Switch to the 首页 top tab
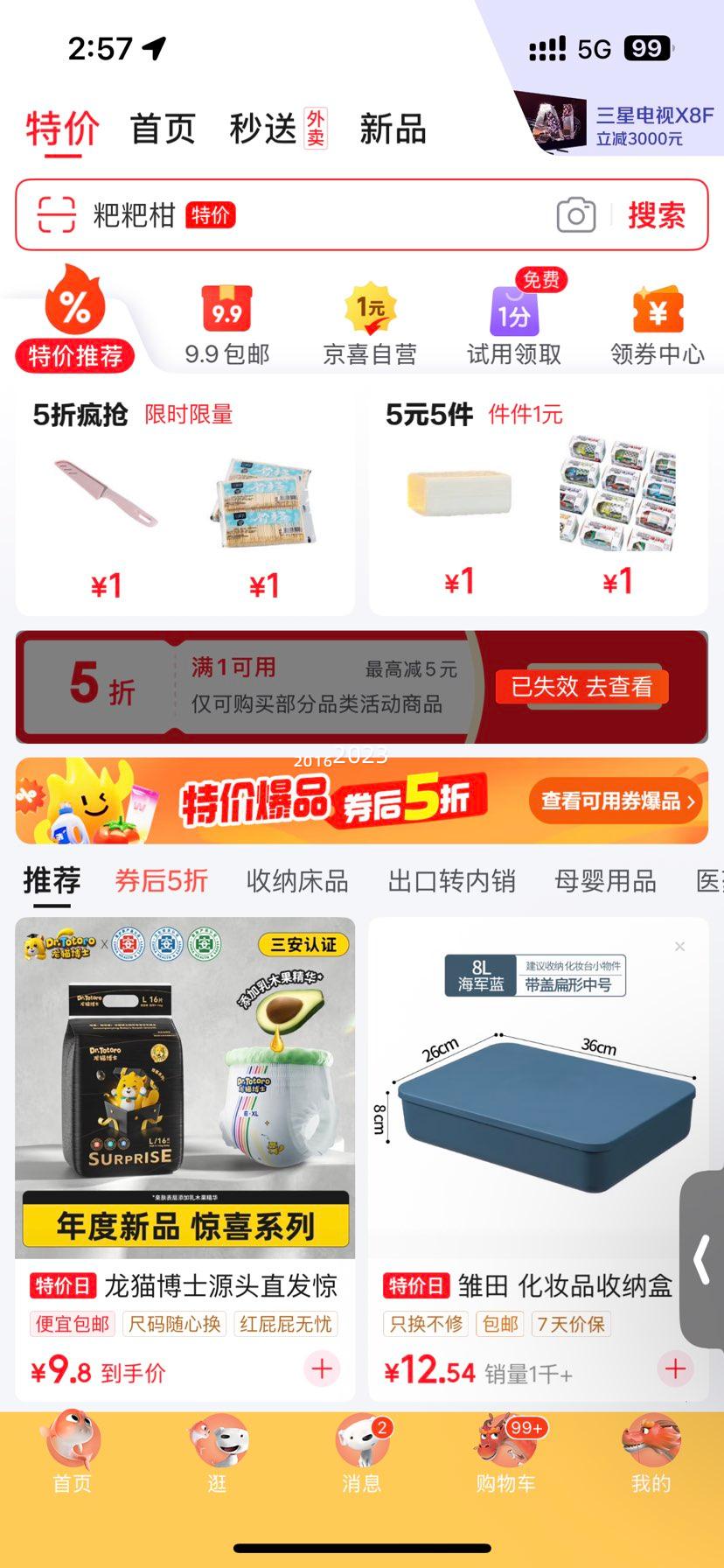Screen dimensions: 724x1568 163,129
